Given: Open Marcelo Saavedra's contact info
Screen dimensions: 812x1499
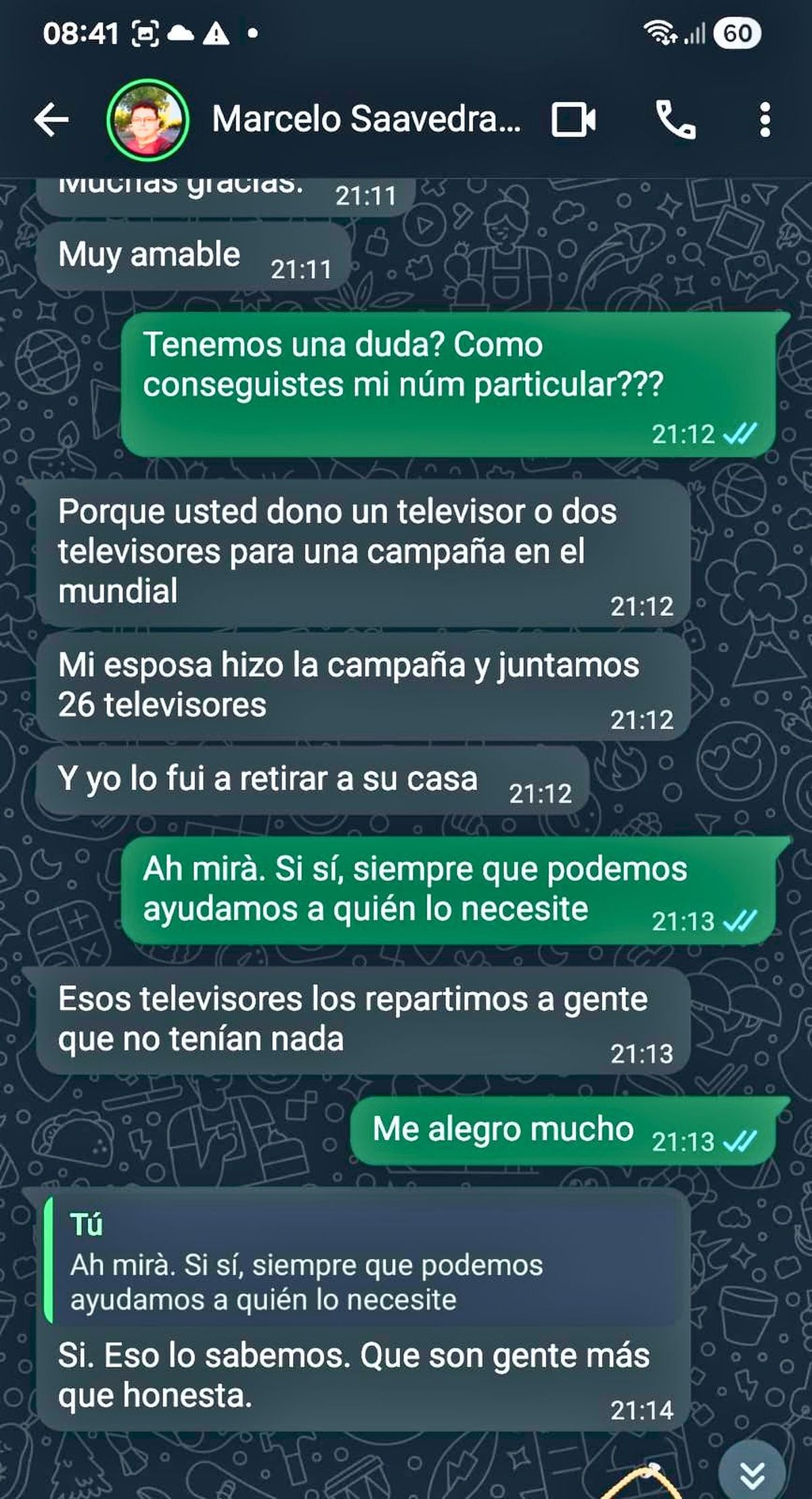Looking at the screenshot, I should tap(365, 120).
